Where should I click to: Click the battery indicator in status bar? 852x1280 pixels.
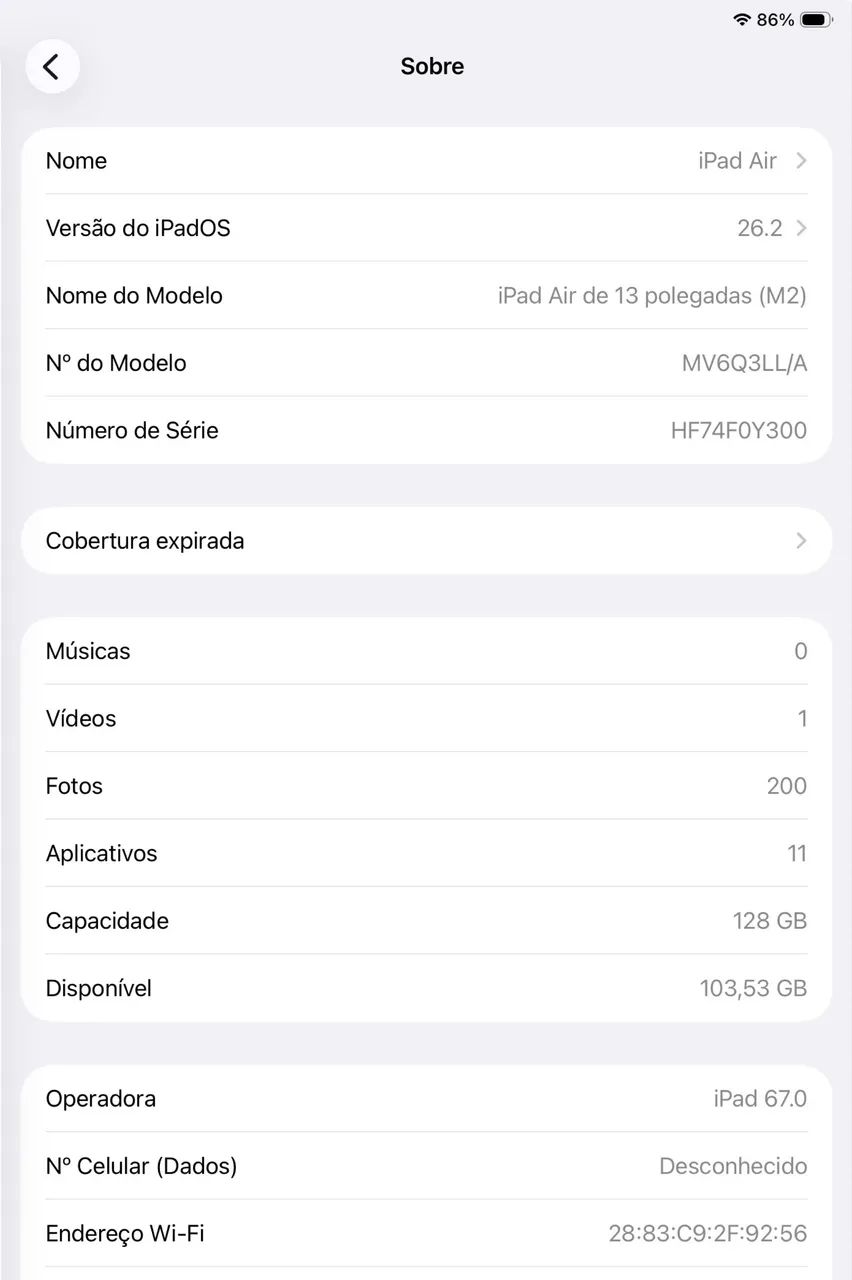coord(816,18)
